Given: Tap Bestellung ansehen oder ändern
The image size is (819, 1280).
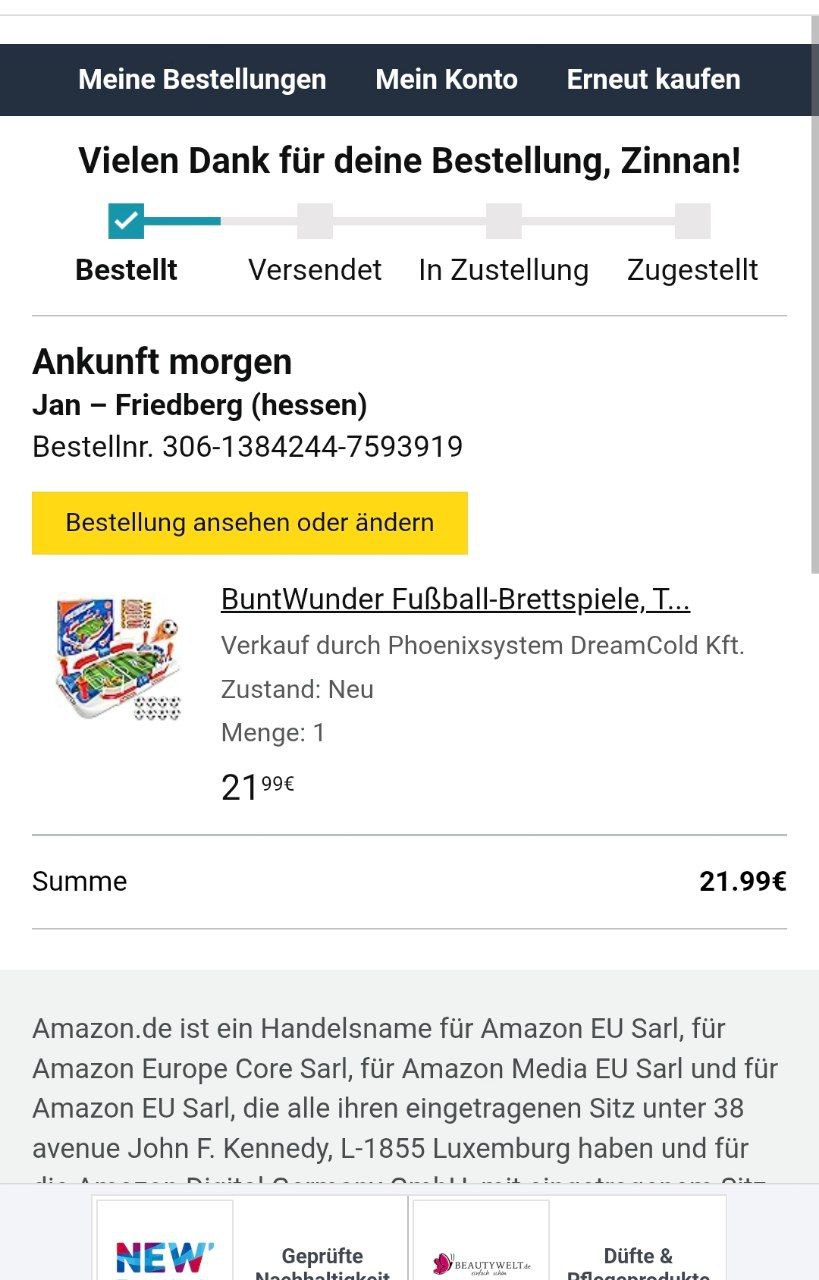Looking at the screenshot, I should pos(249,523).
